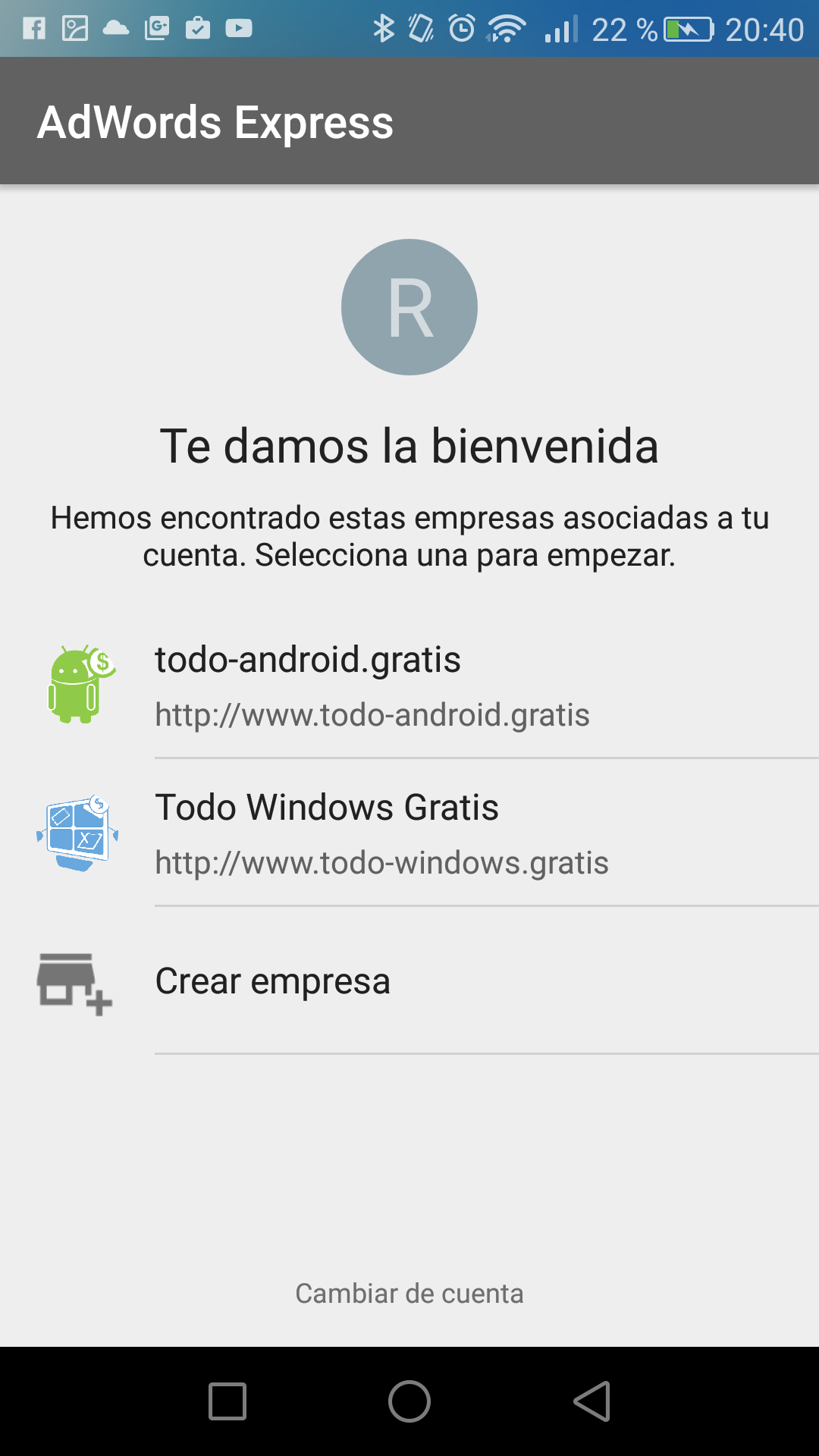This screenshot has height=1456, width=819.
Task: Tap Cambiar de cuenta link
Action: click(x=409, y=1293)
